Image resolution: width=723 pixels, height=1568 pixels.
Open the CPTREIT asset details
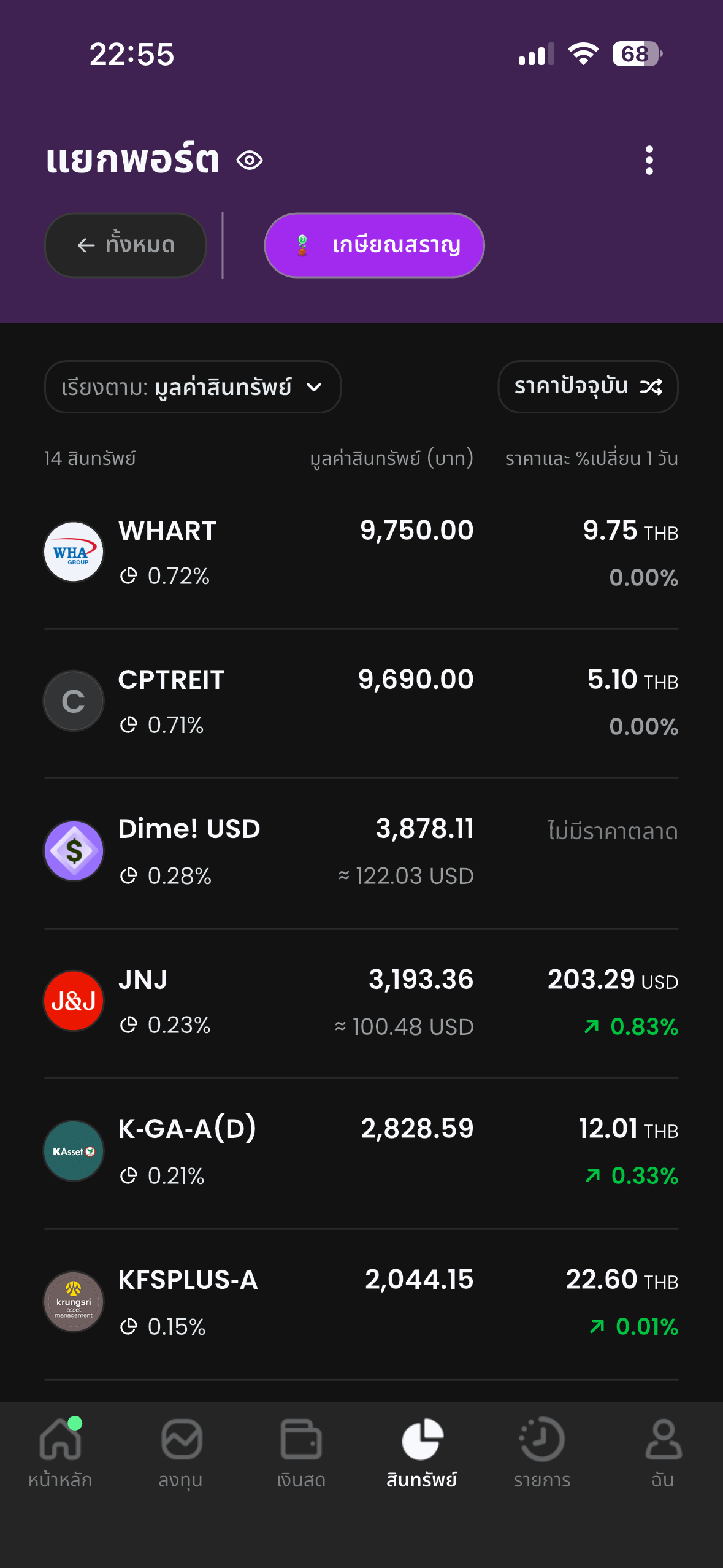361,702
